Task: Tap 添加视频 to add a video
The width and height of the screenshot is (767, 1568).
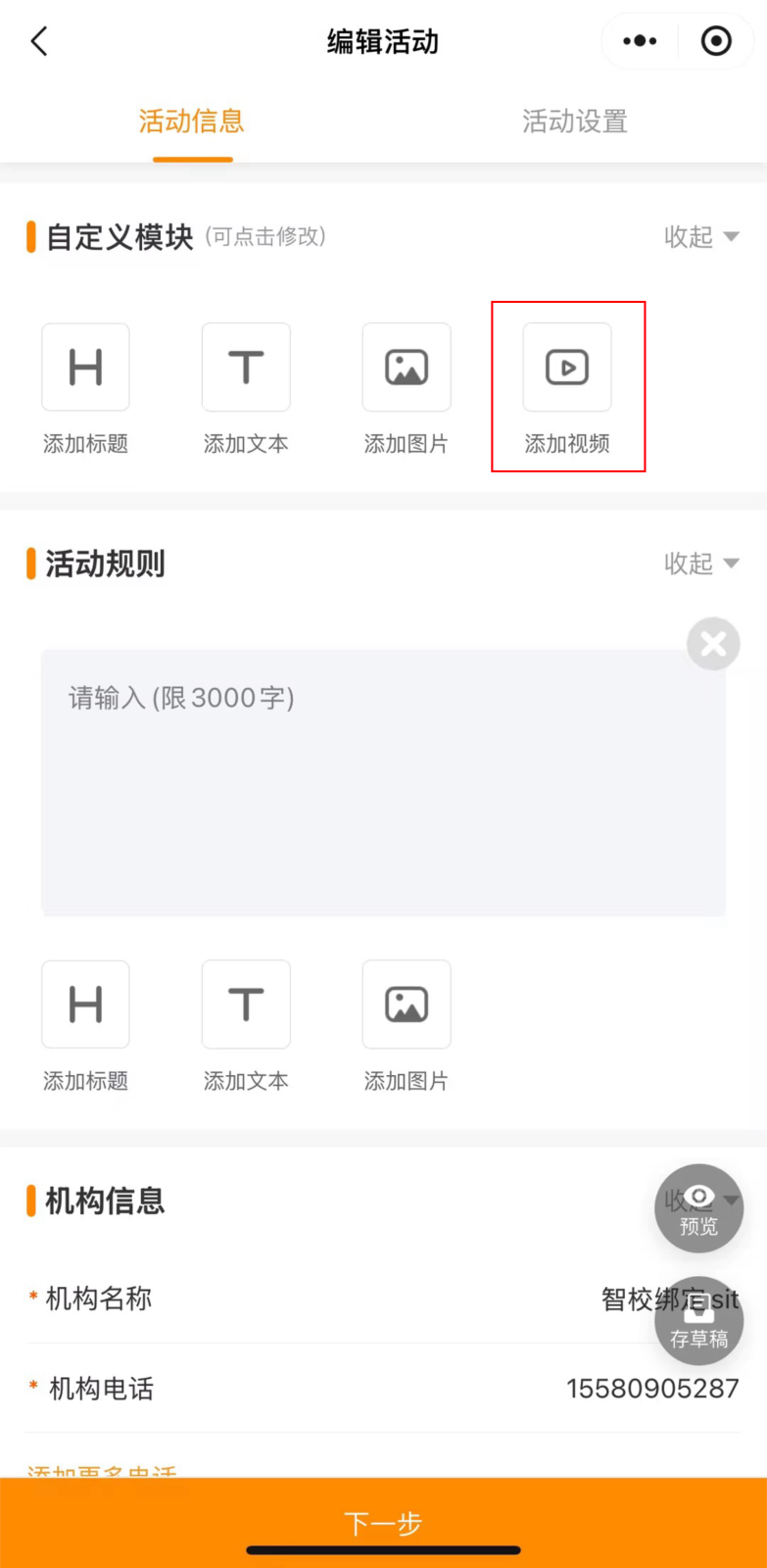Action: click(567, 368)
